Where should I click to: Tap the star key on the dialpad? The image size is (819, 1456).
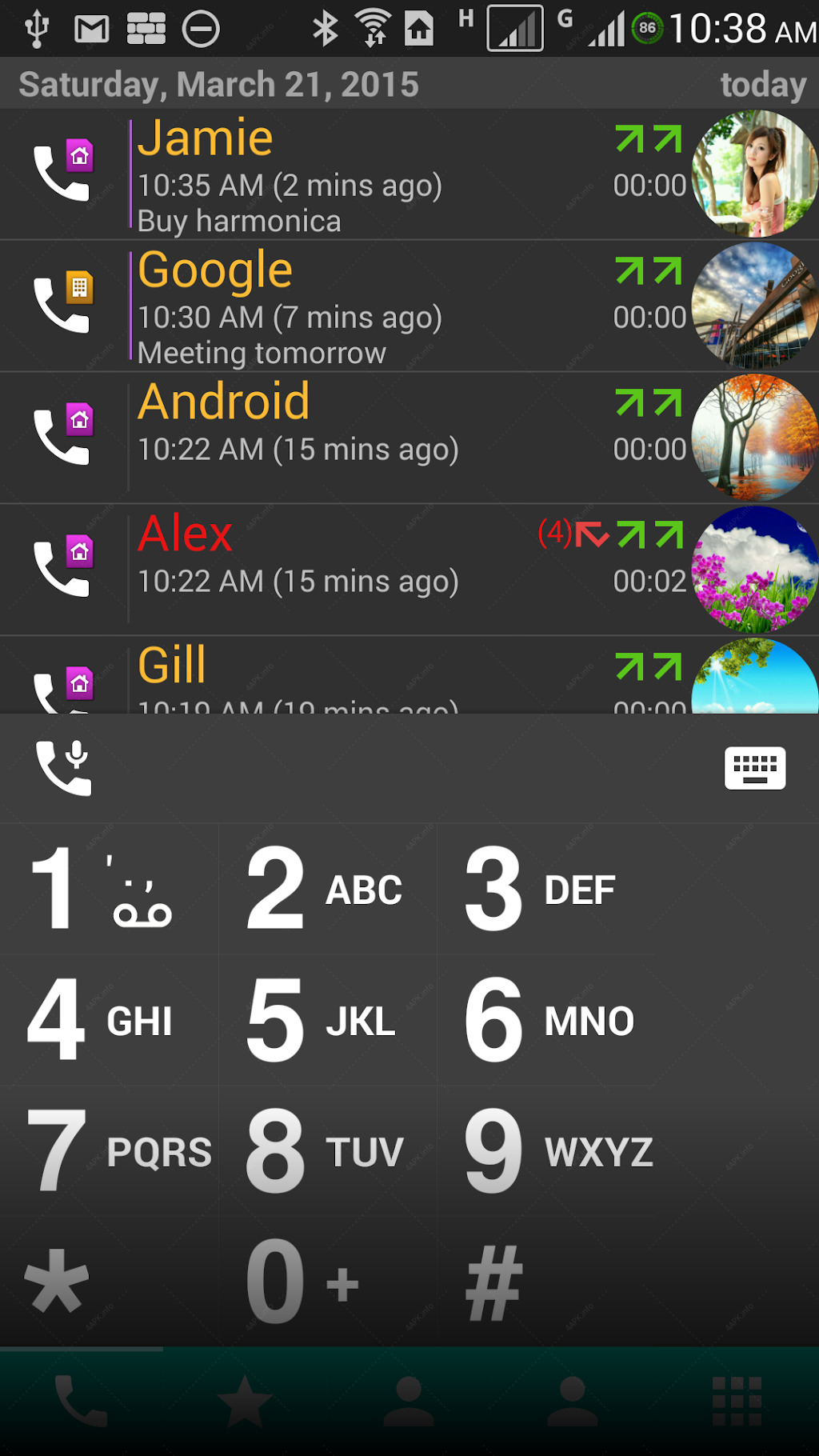pyautogui.click(x=110, y=1282)
